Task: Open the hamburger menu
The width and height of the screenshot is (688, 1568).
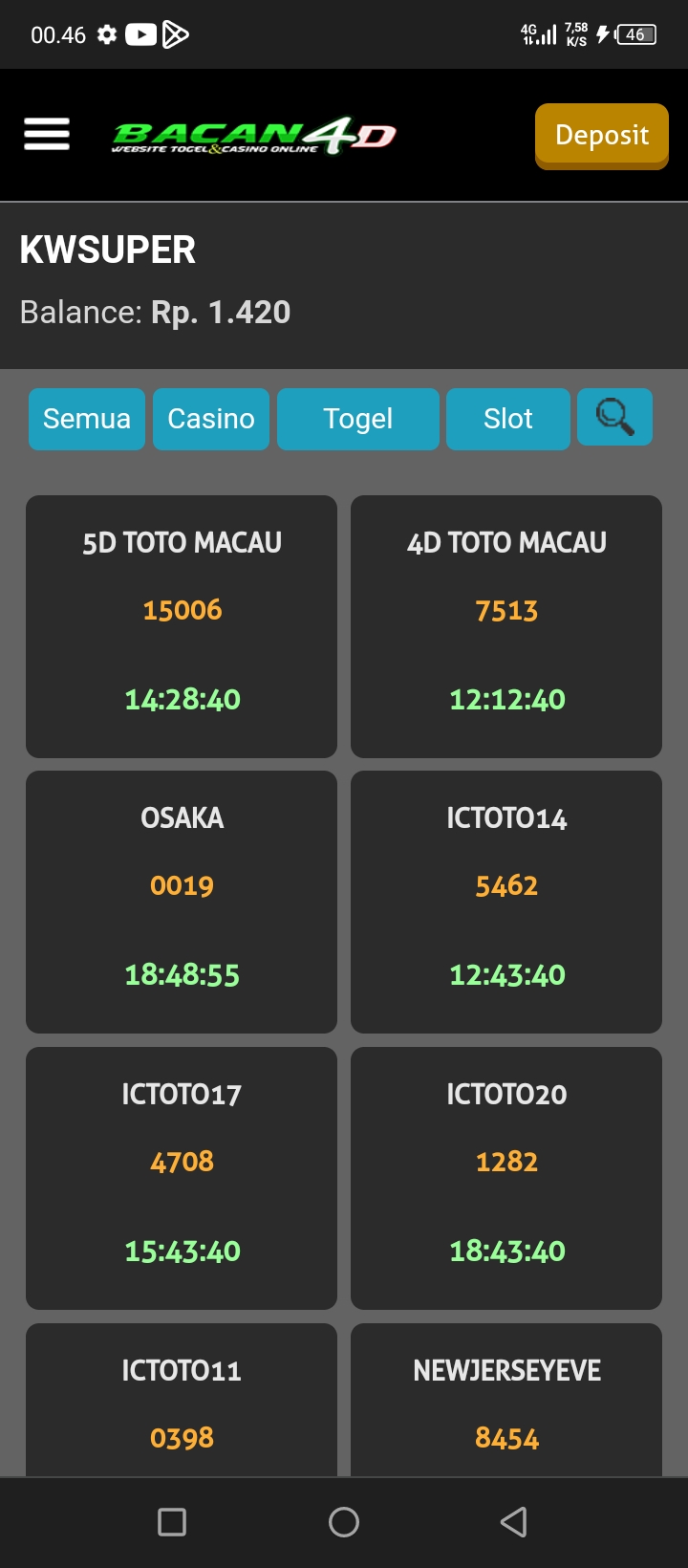Action: click(47, 135)
